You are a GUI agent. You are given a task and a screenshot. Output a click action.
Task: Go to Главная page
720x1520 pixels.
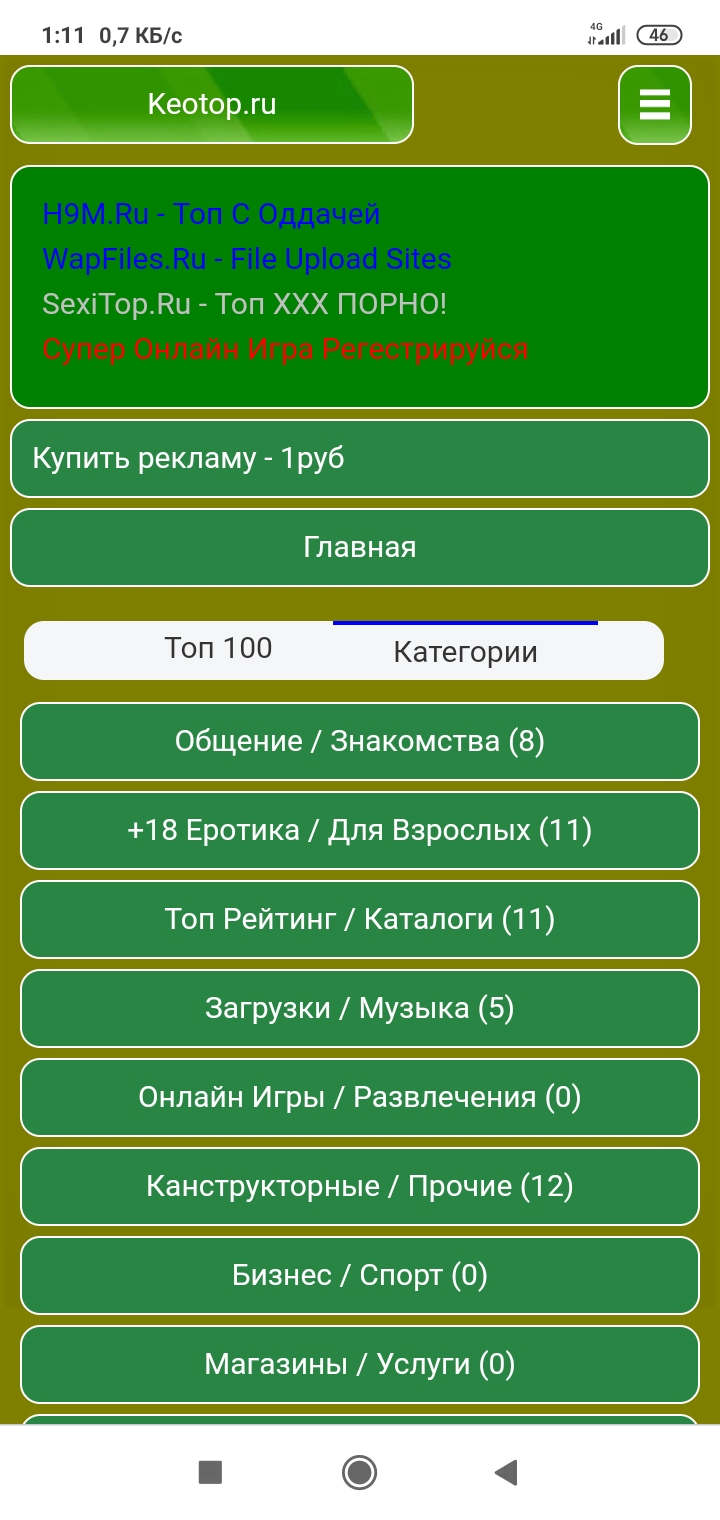tap(360, 548)
